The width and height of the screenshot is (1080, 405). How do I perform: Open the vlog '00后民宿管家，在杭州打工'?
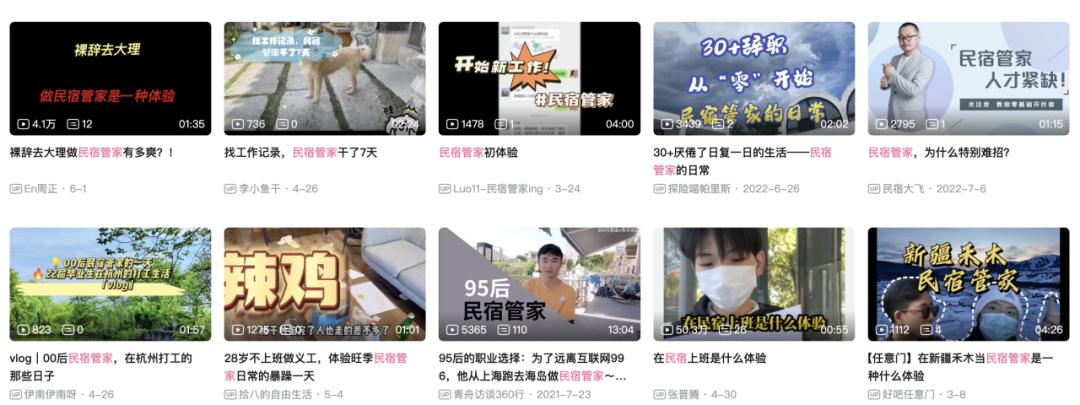tap(110, 284)
